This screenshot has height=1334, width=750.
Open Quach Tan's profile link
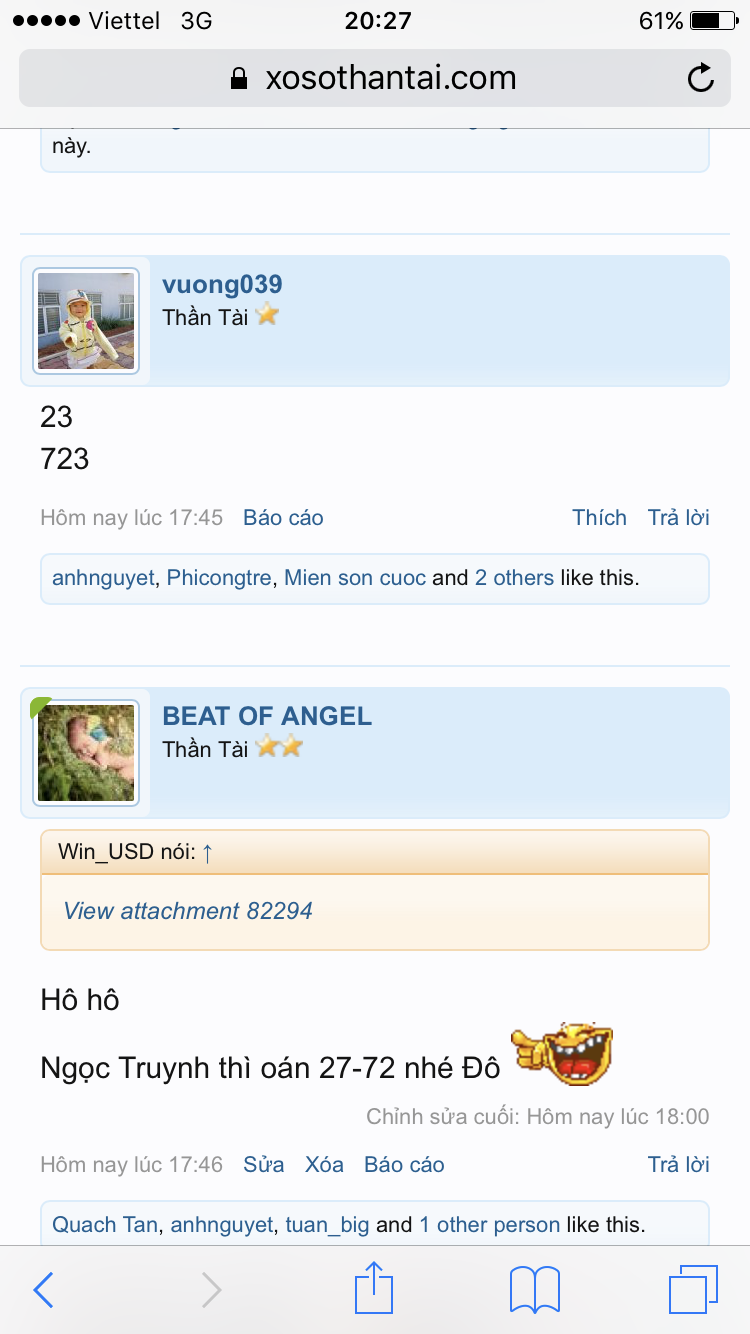(104, 1225)
